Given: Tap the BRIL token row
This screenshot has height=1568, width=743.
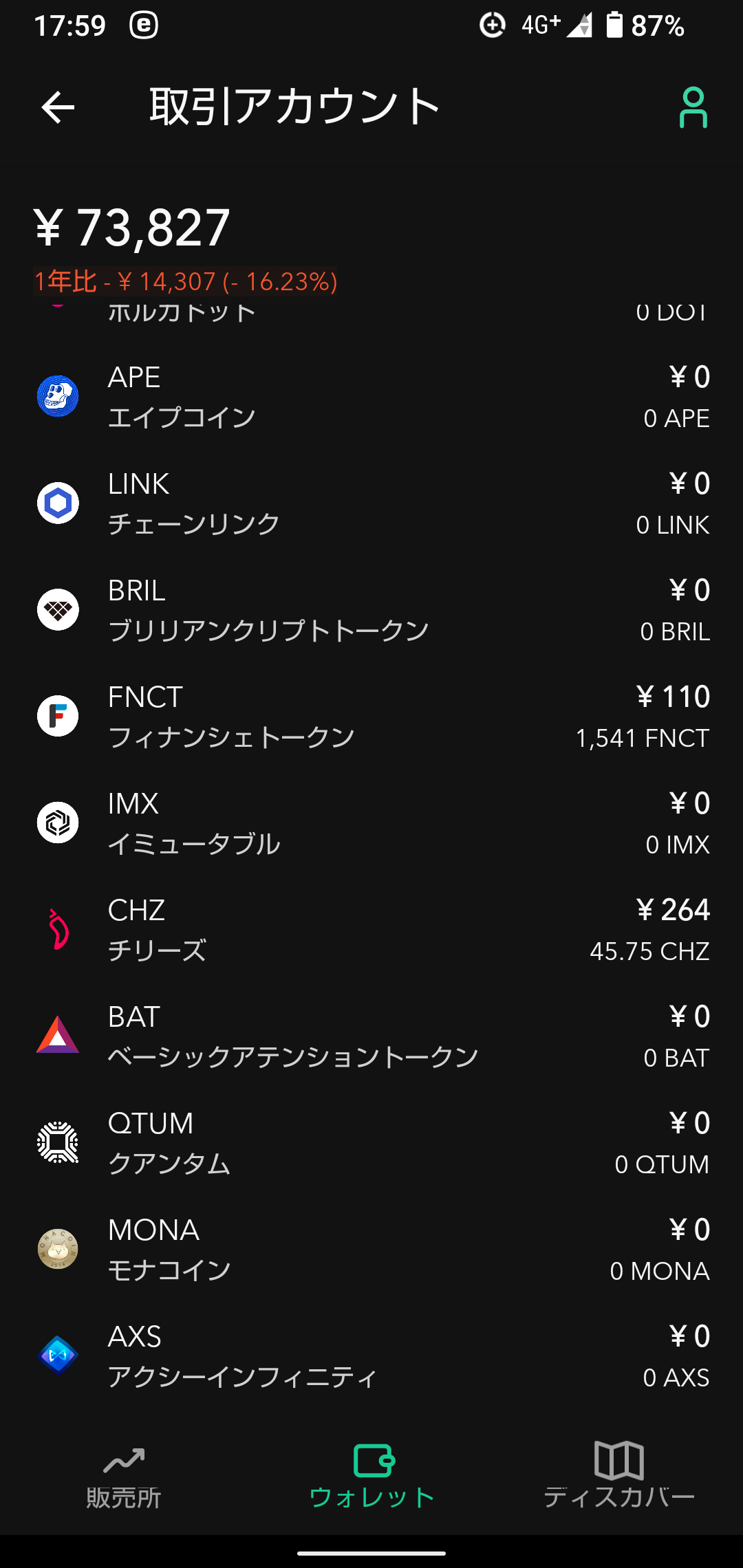Looking at the screenshot, I should [x=371, y=610].
